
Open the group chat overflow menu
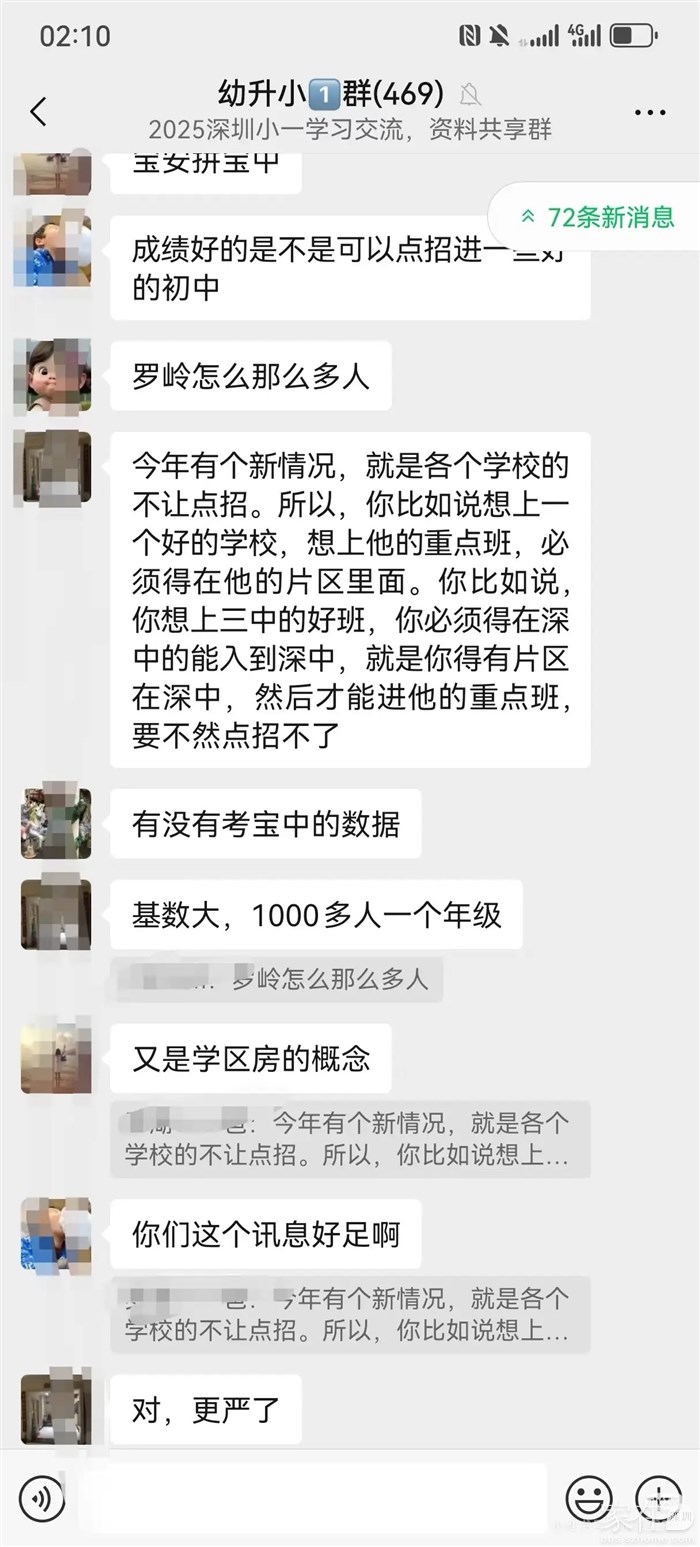650,112
